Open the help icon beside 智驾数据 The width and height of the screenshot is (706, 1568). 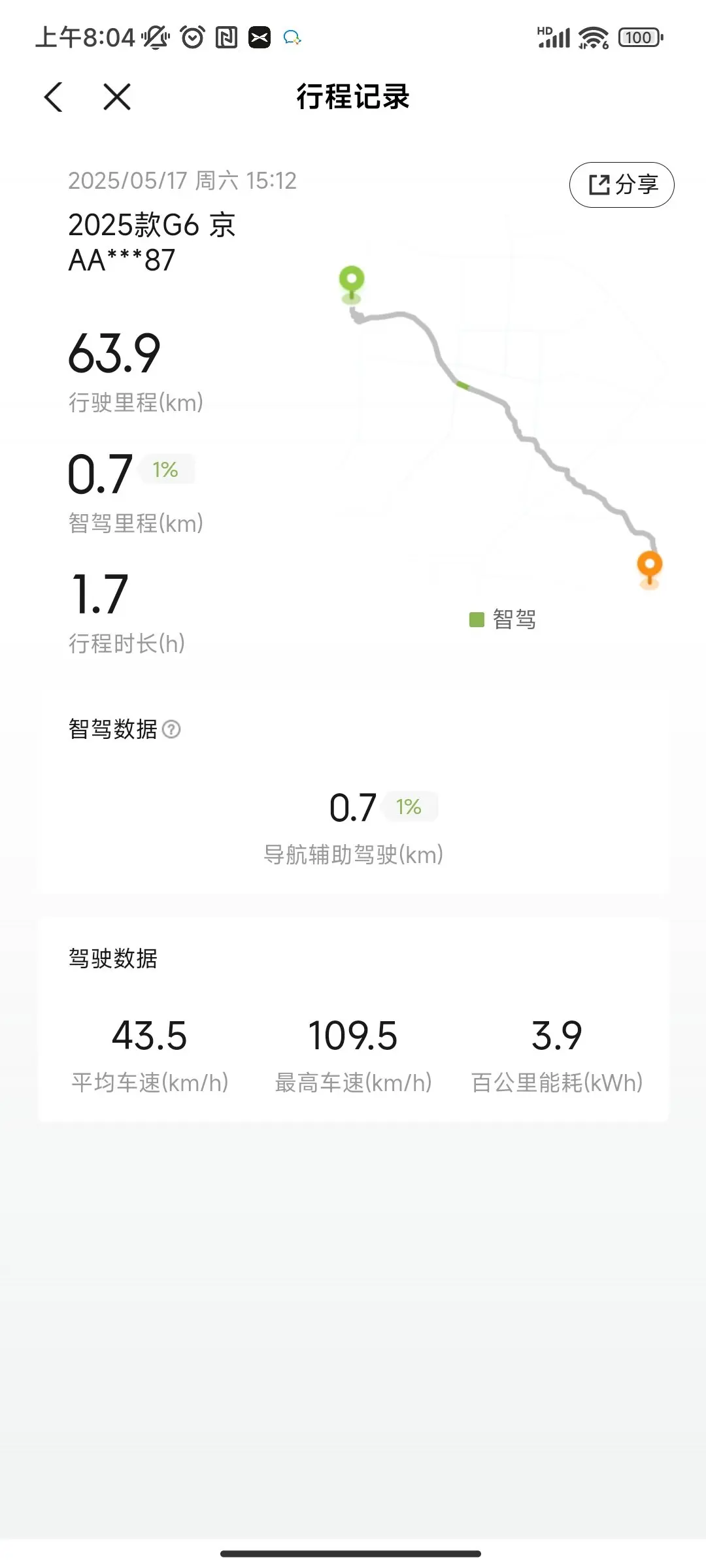pyautogui.click(x=171, y=729)
